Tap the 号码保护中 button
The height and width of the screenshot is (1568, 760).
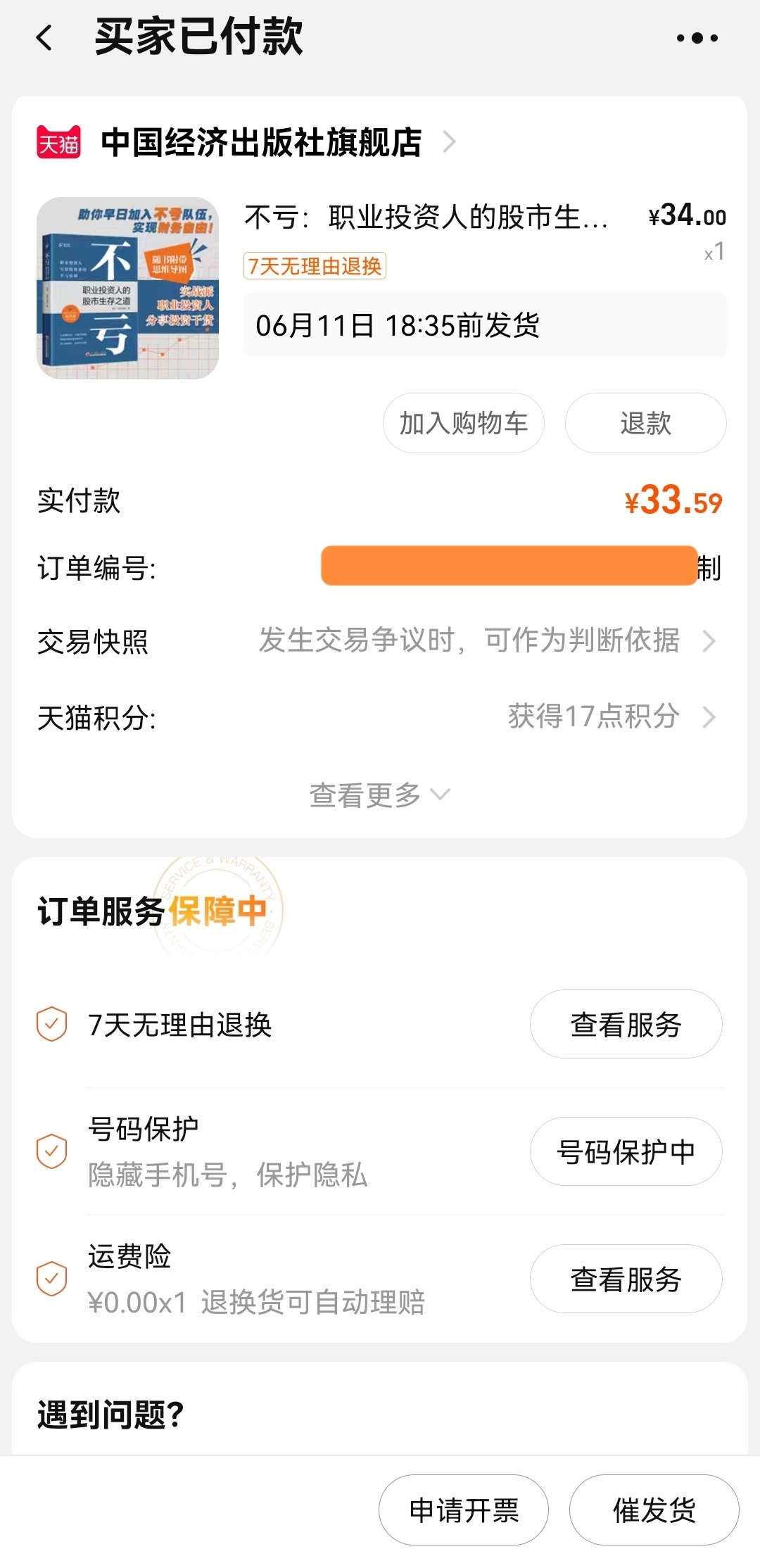point(626,1151)
